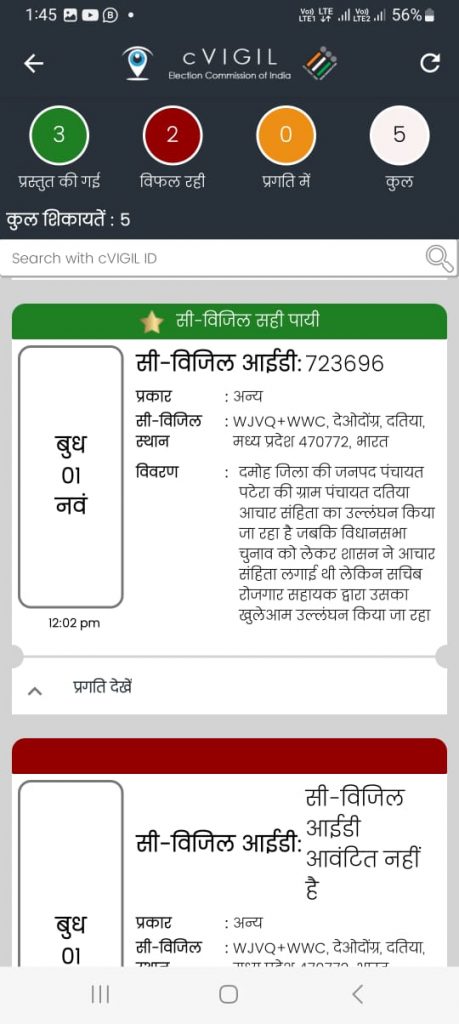Show failed complaints circle showing 2
459x1024 pixels.
click(172, 135)
